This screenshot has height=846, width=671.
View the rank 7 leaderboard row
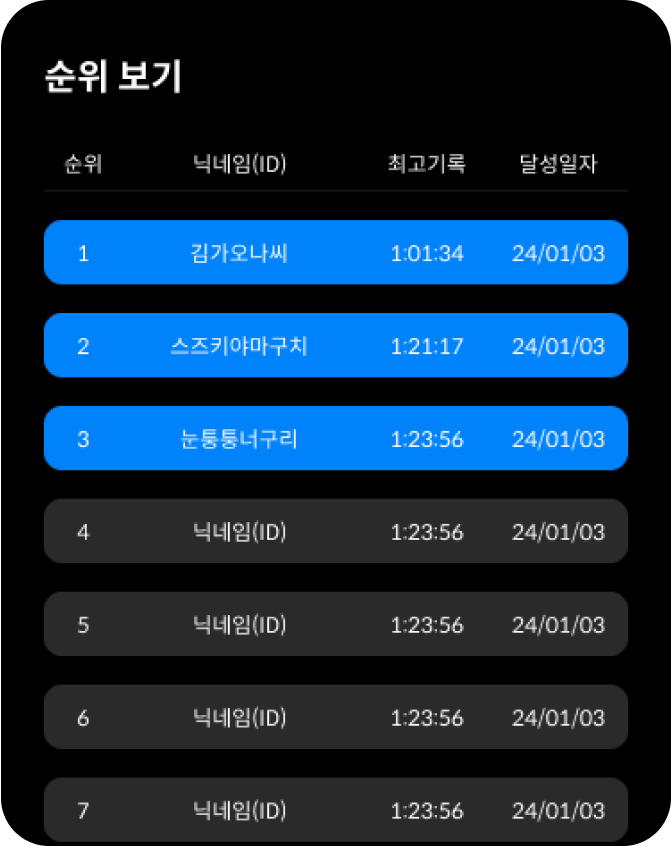tap(336, 810)
